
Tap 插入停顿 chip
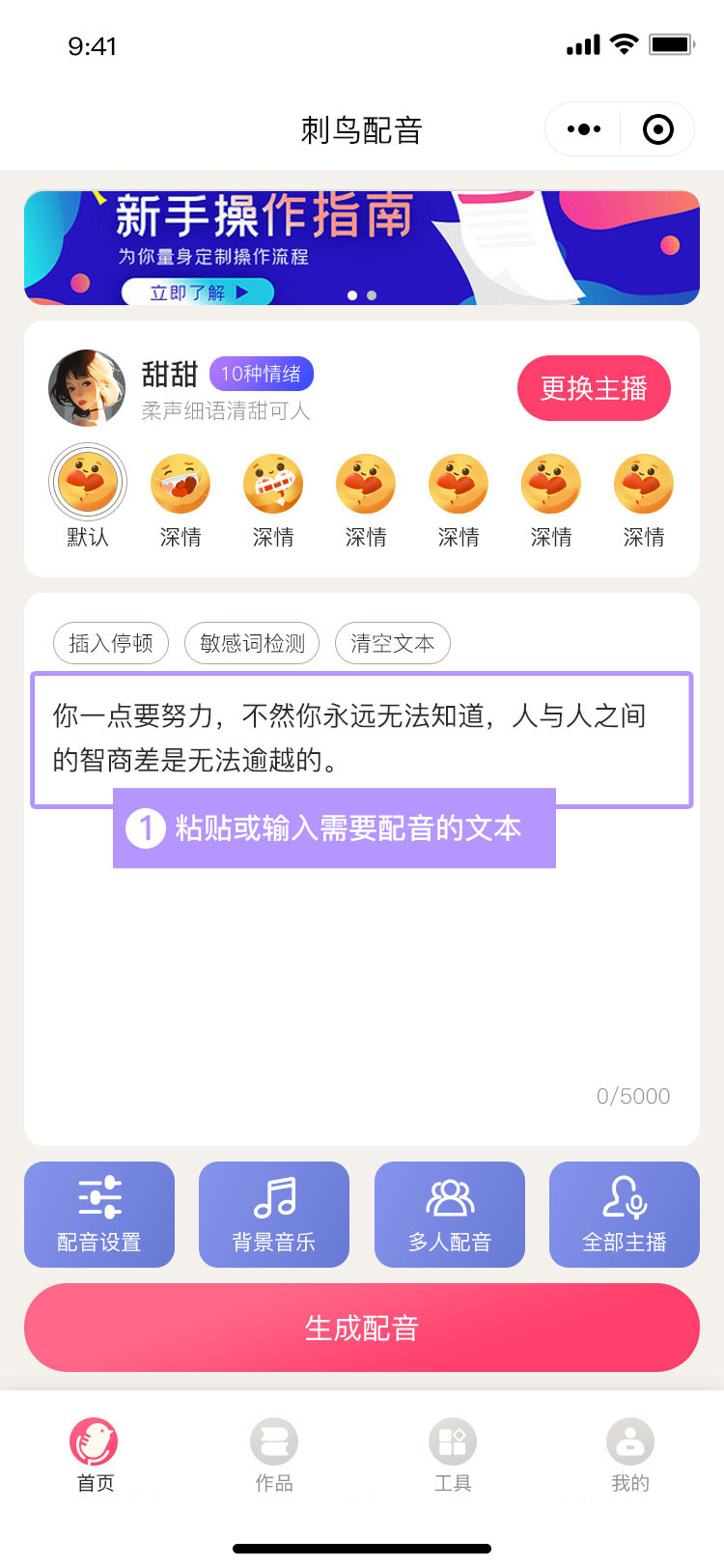click(x=111, y=643)
